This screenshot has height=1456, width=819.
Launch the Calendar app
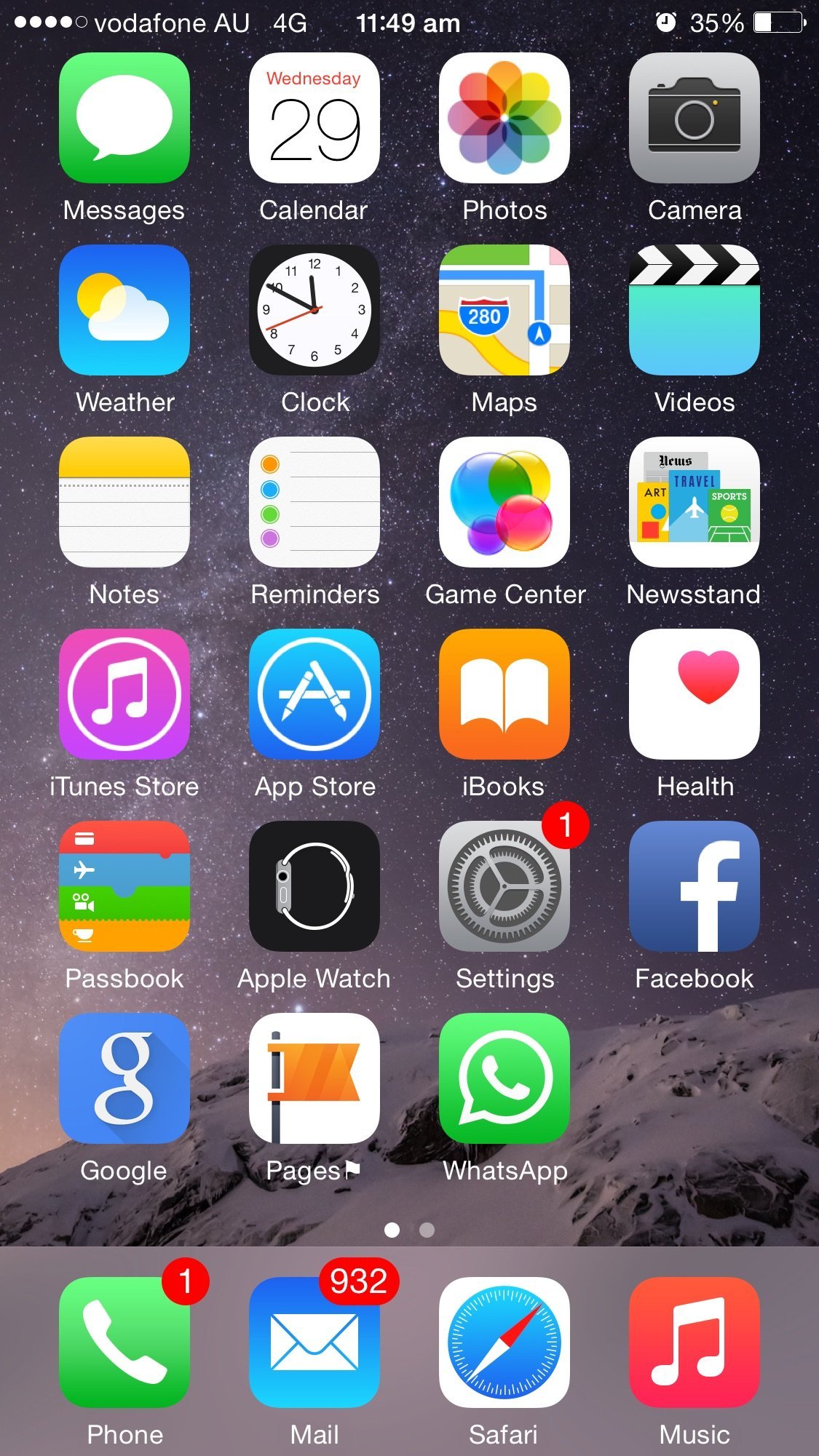tap(314, 118)
